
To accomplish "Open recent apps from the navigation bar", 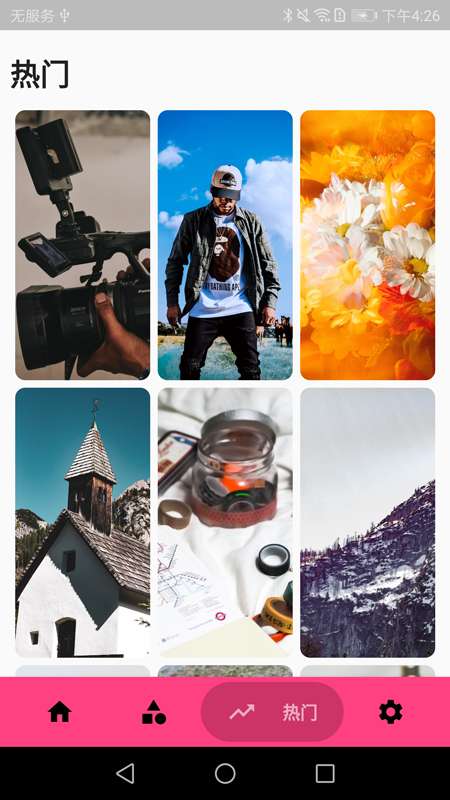I will pos(325,773).
